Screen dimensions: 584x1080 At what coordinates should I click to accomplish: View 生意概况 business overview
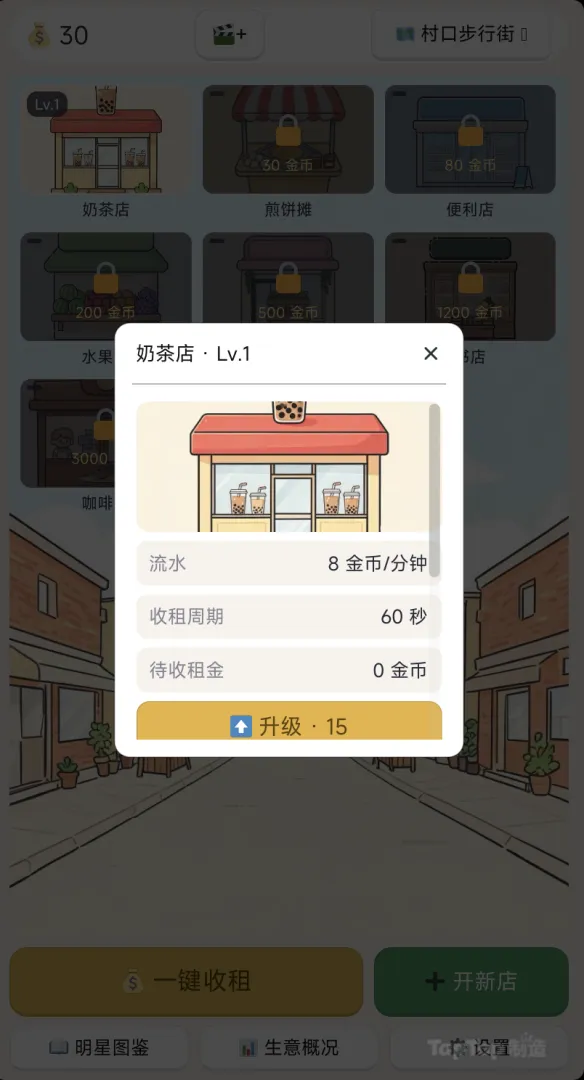(289, 1048)
